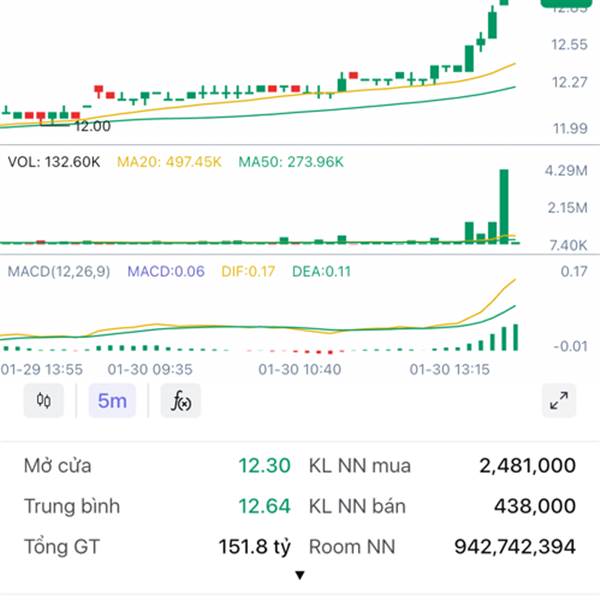The height and width of the screenshot is (600, 600).
Task: Expand more stock details with down arrow
Action: [x=299, y=575]
